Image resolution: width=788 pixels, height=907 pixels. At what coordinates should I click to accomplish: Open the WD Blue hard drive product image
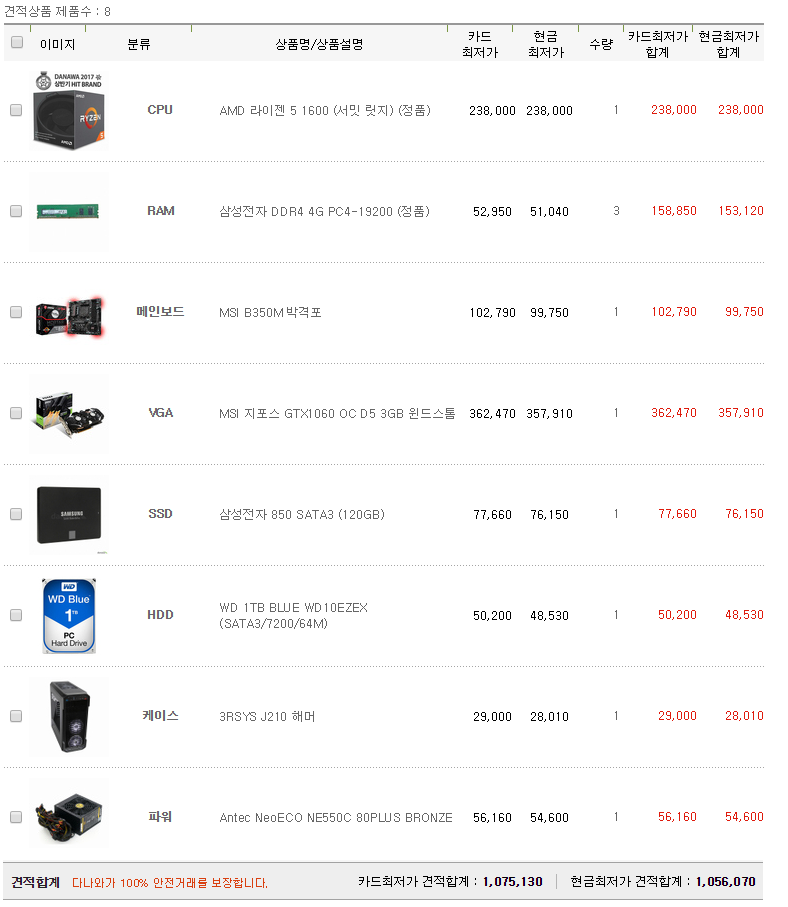pyautogui.click(x=69, y=615)
